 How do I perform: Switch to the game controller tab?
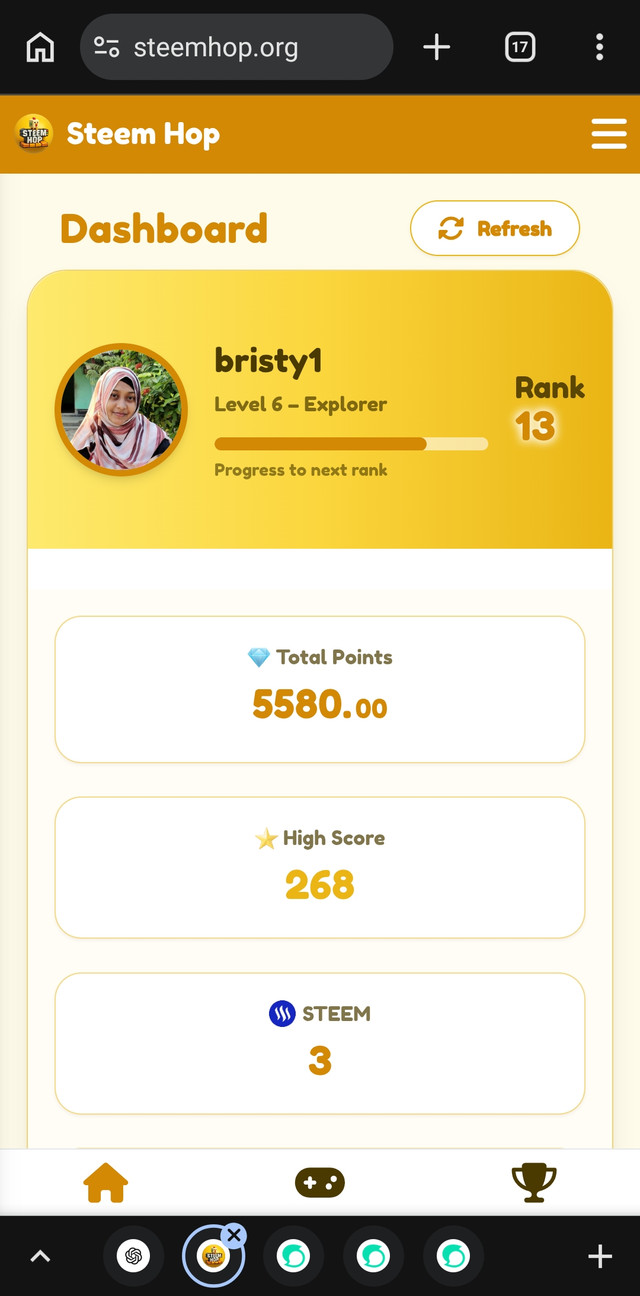[x=320, y=1183]
